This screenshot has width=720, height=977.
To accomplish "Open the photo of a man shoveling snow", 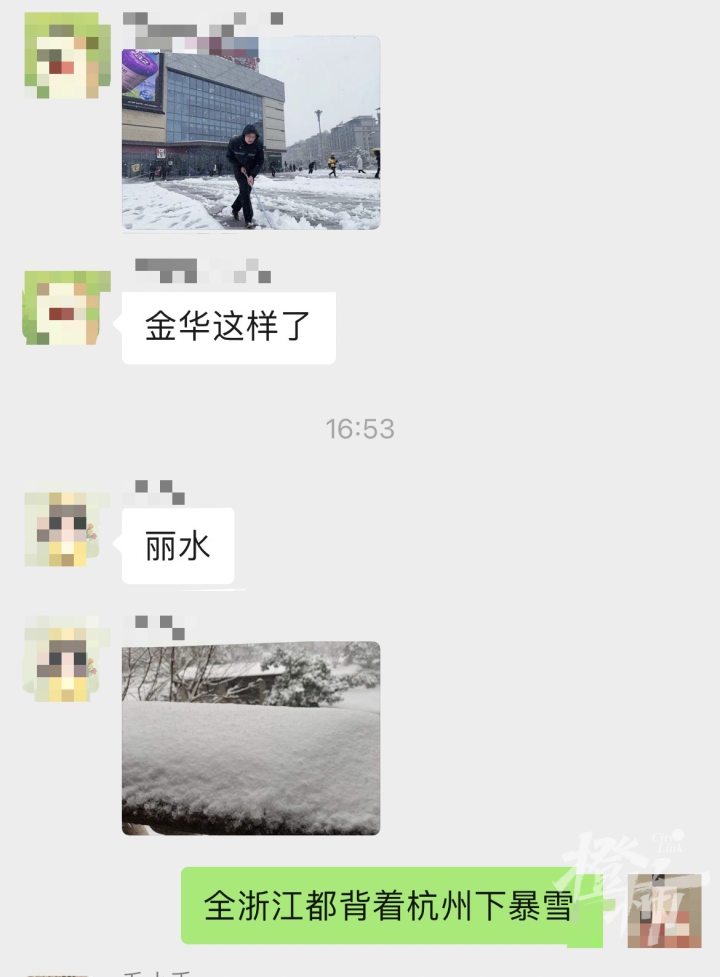I will point(251,133).
